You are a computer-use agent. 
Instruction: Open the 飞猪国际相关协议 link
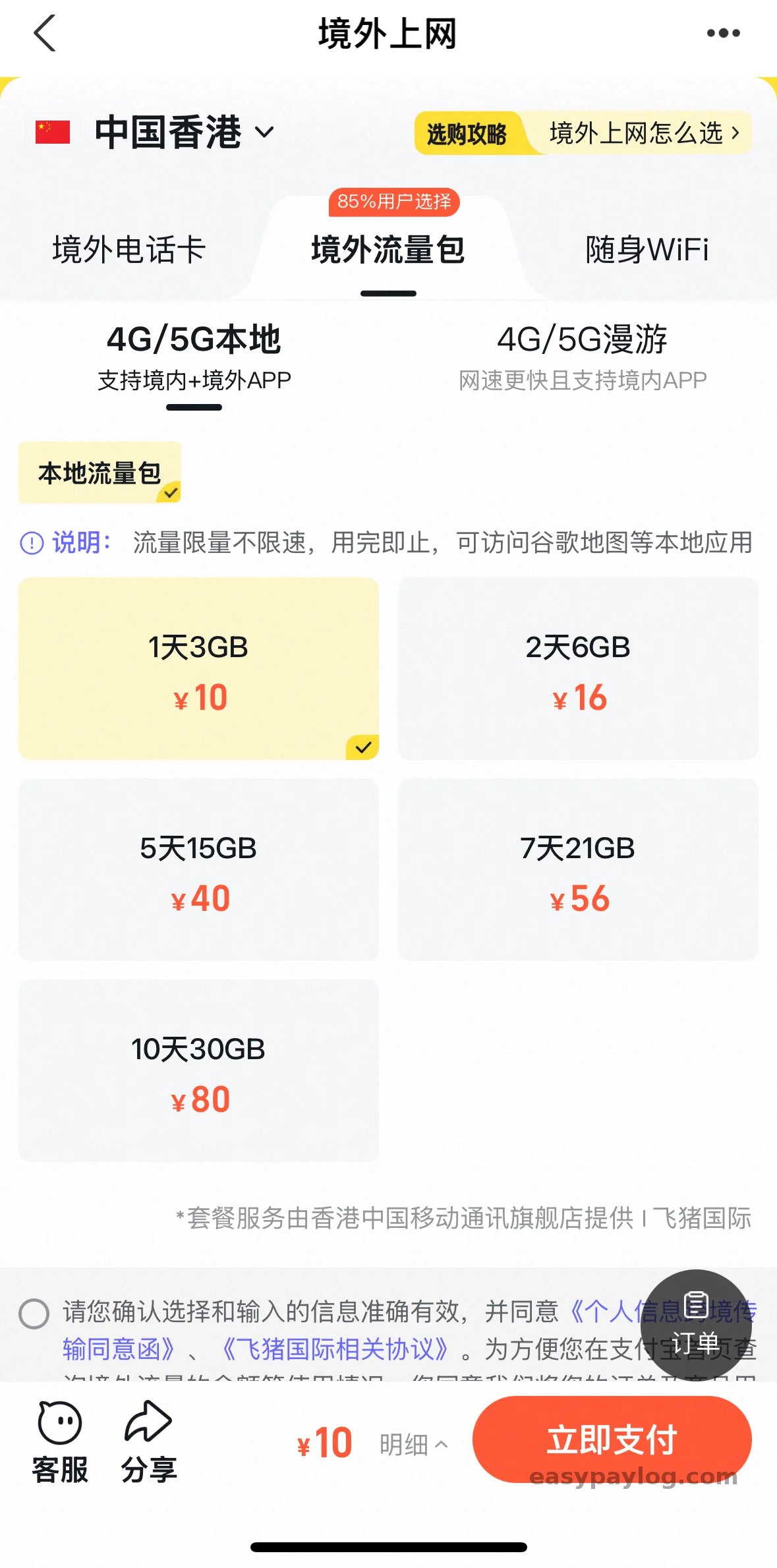(x=334, y=1349)
